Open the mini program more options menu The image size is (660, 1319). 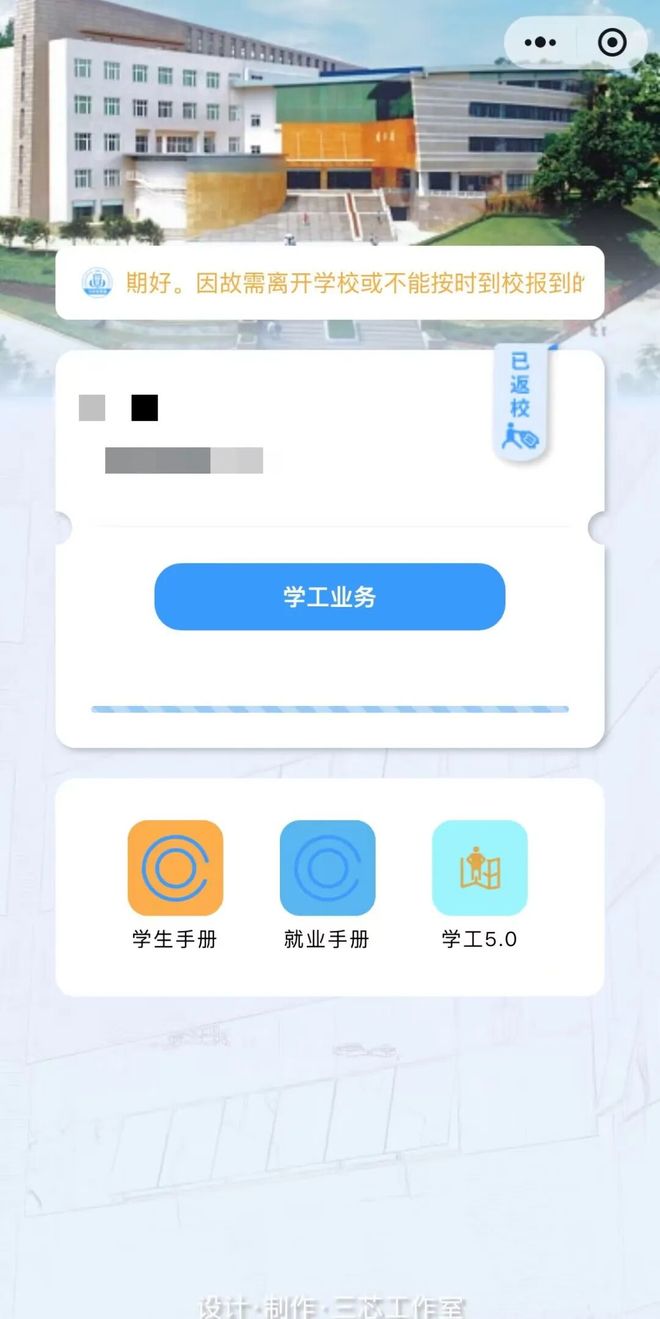[x=540, y=42]
